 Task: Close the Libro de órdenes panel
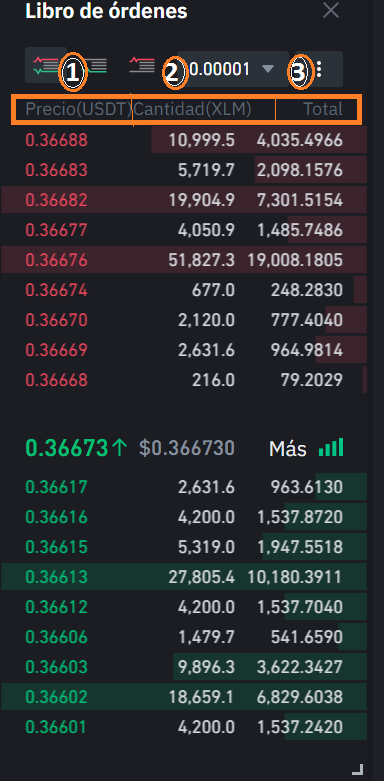pyautogui.click(x=331, y=10)
